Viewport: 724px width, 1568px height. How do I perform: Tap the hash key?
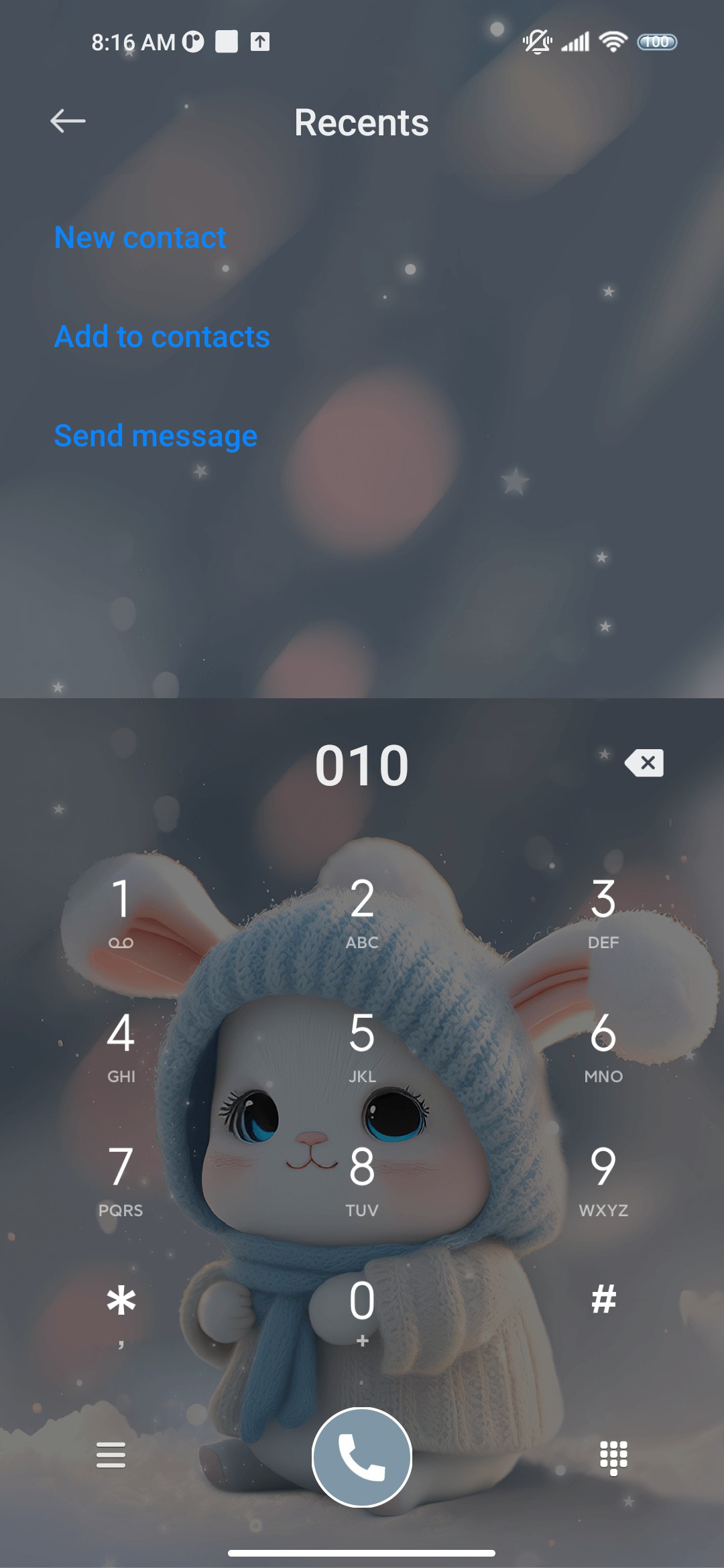click(603, 1300)
